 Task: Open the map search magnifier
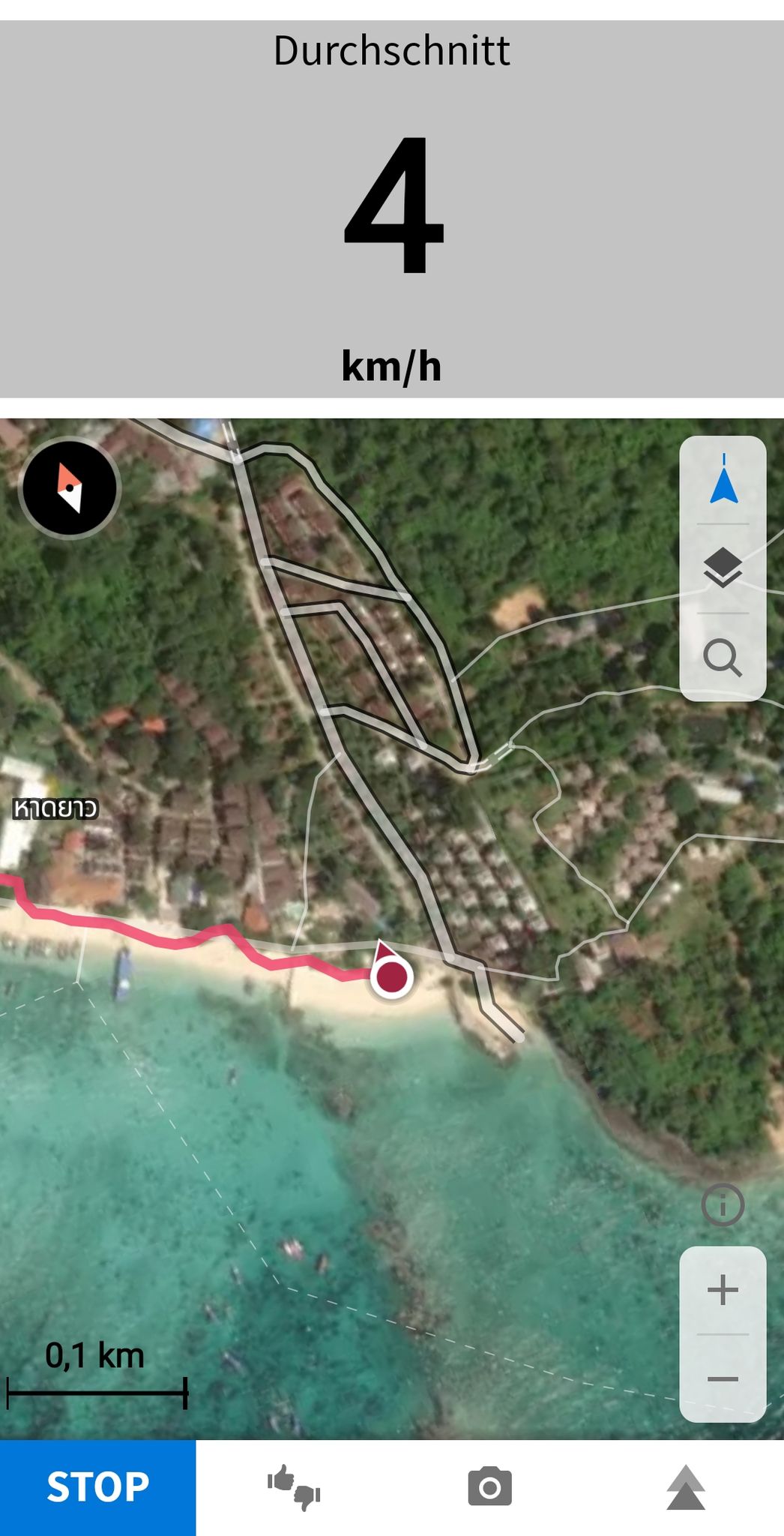coord(723,658)
